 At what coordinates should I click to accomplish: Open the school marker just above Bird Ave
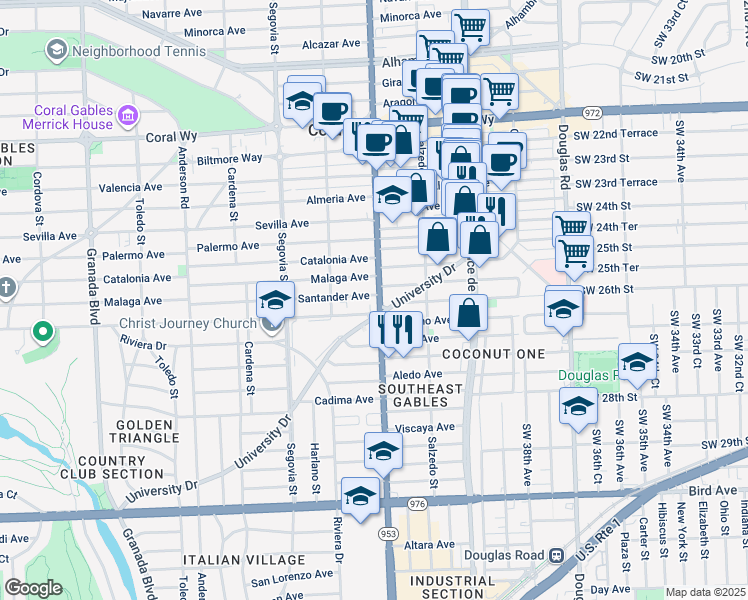point(360,497)
